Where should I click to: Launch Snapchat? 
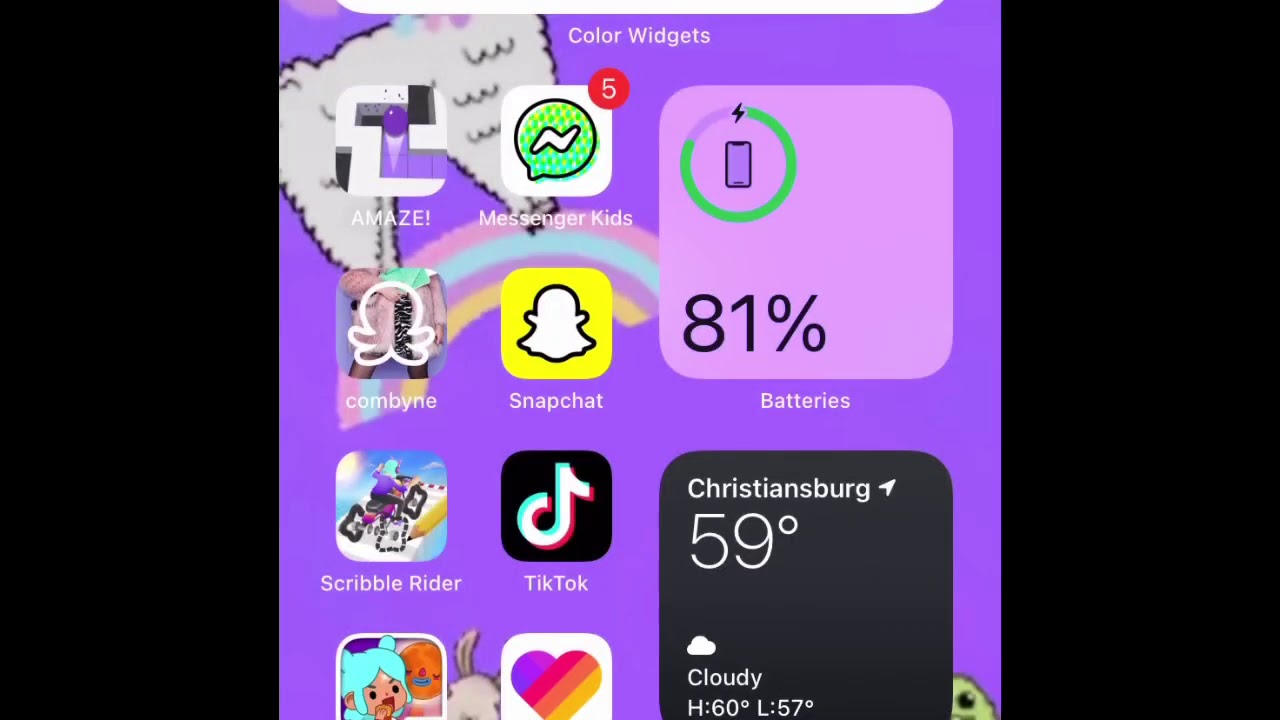pyautogui.click(x=556, y=324)
